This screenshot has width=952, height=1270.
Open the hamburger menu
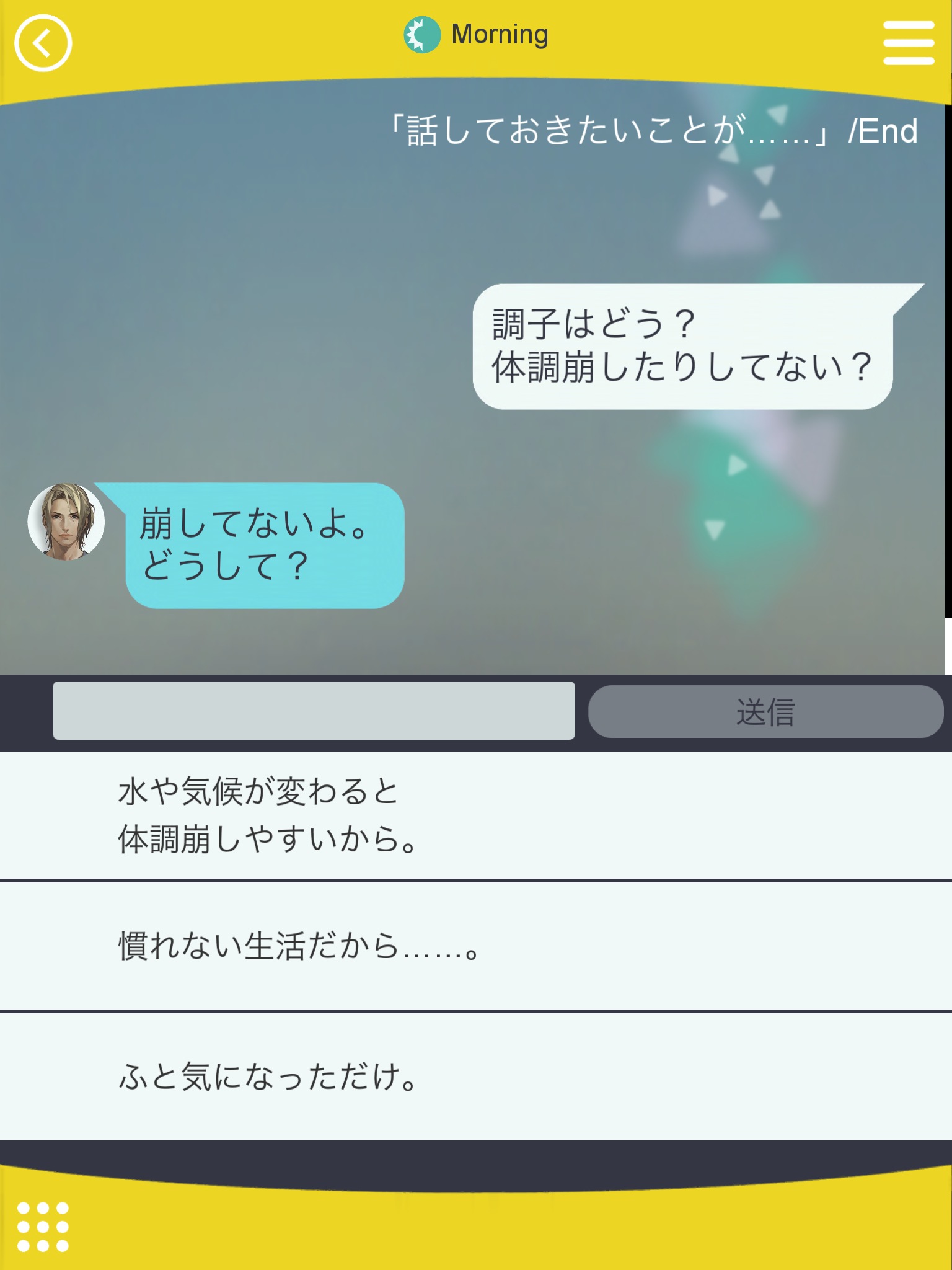[908, 43]
